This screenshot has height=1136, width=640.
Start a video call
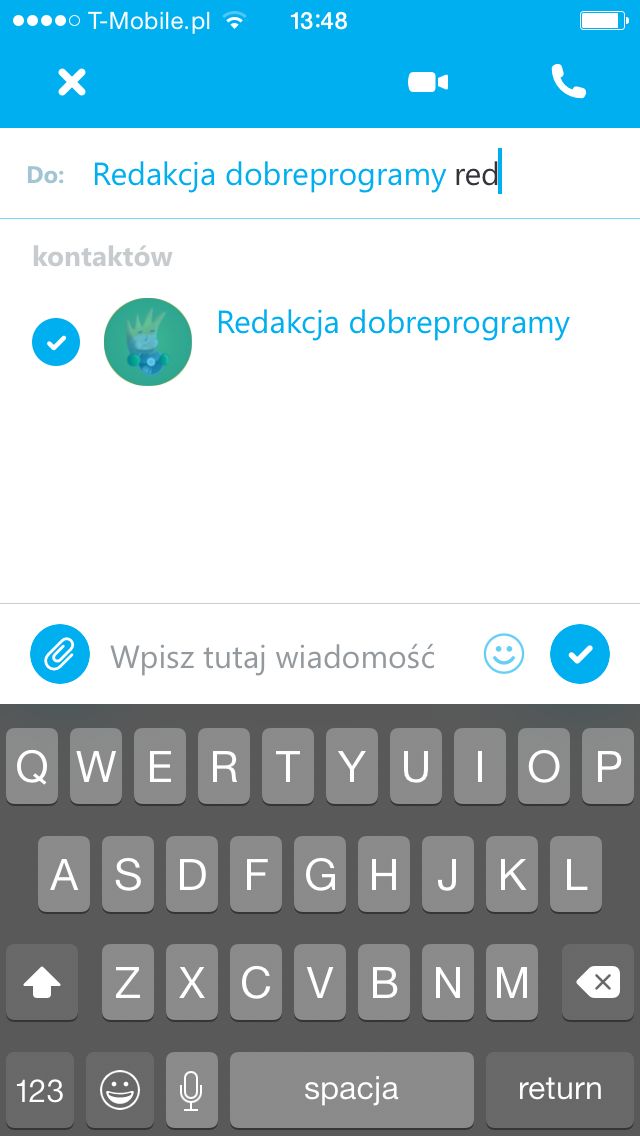point(428,82)
